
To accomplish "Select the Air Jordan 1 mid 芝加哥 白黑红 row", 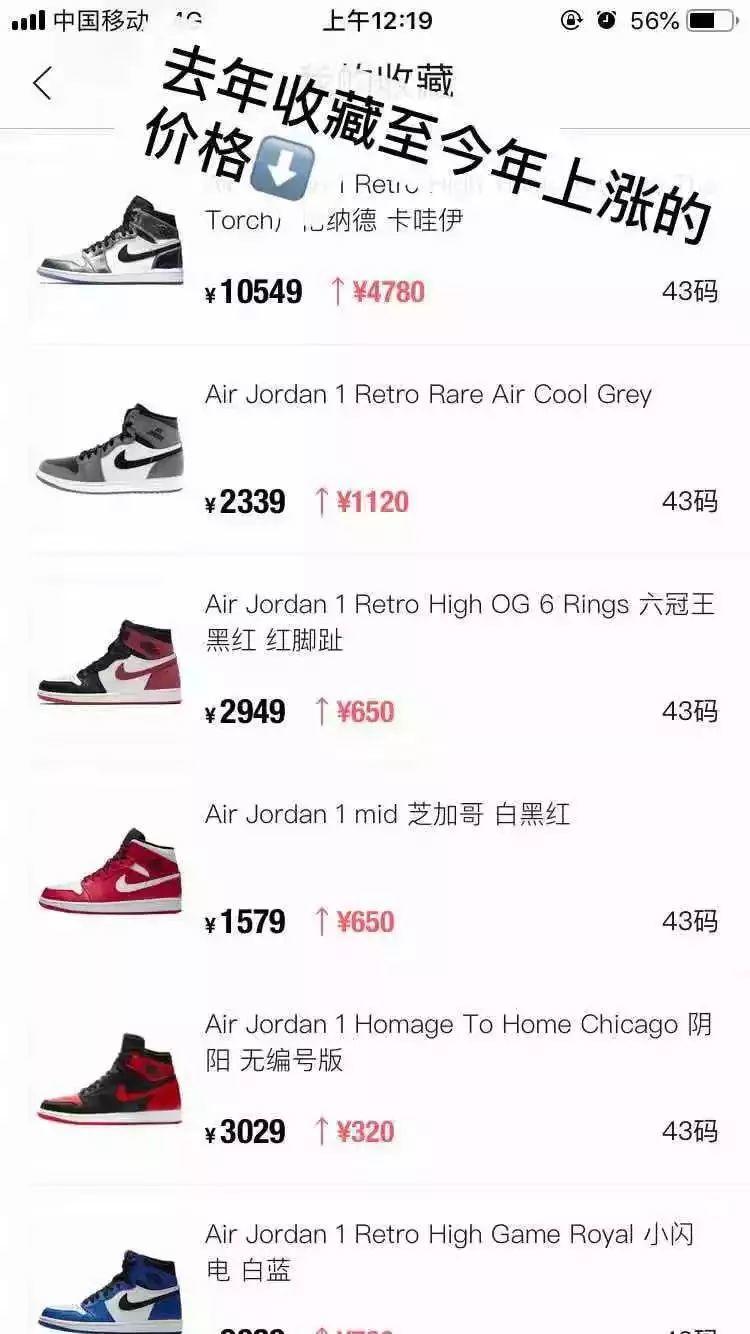I will pyautogui.click(x=387, y=815).
